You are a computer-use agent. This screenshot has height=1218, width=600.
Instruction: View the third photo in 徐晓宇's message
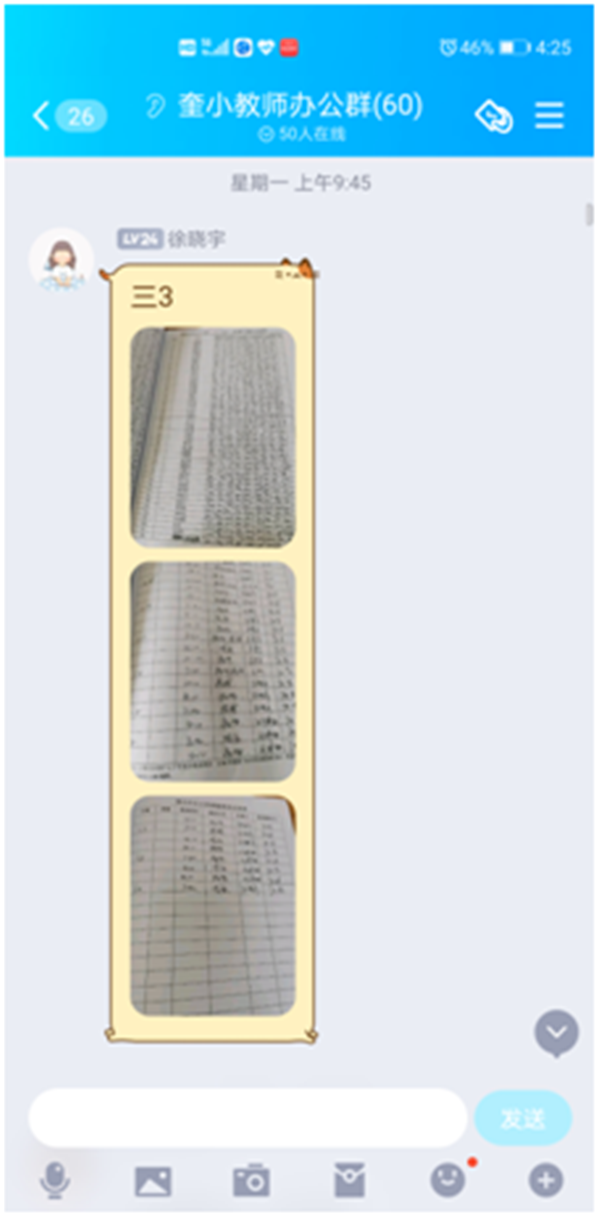click(x=213, y=905)
